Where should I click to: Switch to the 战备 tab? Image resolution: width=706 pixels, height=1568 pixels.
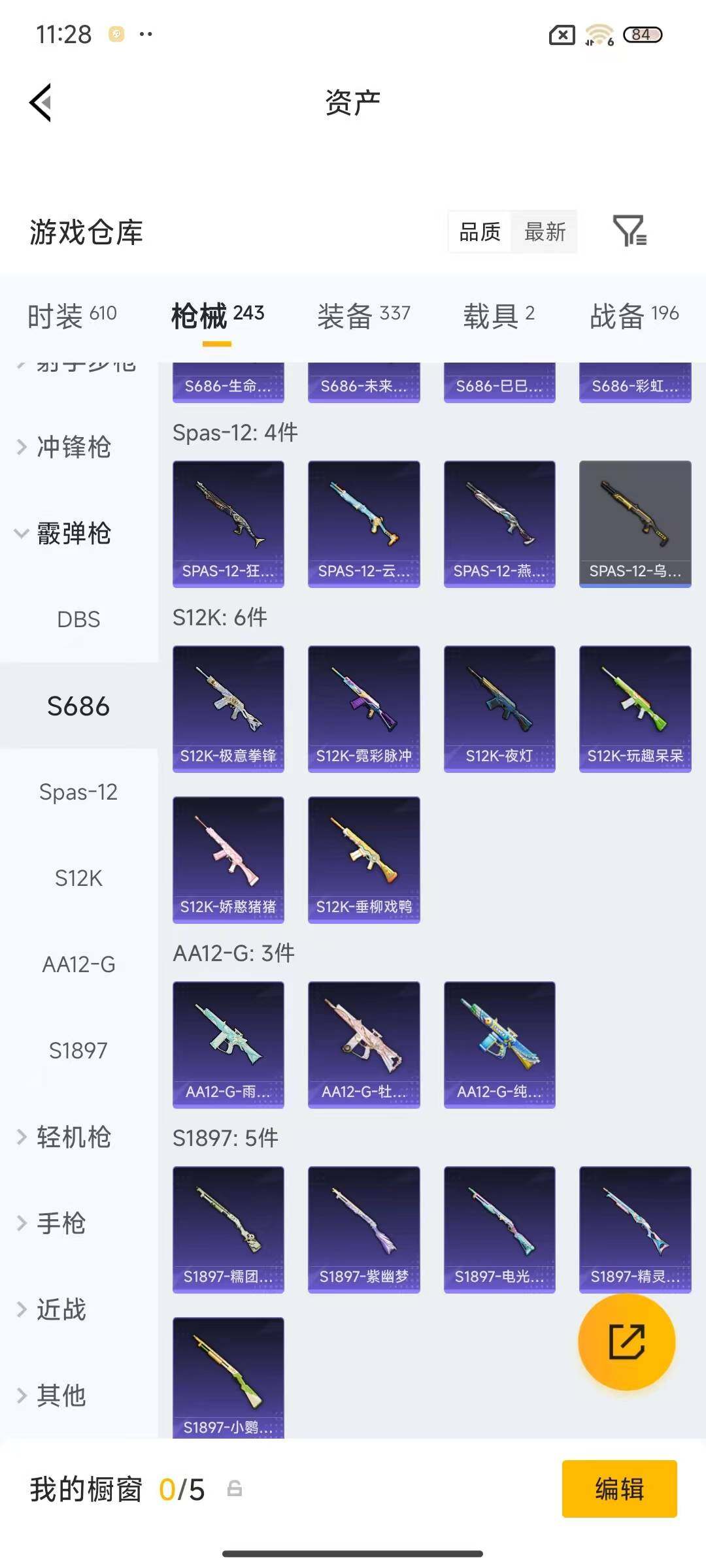pyautogui.click(x=634, y=316)
